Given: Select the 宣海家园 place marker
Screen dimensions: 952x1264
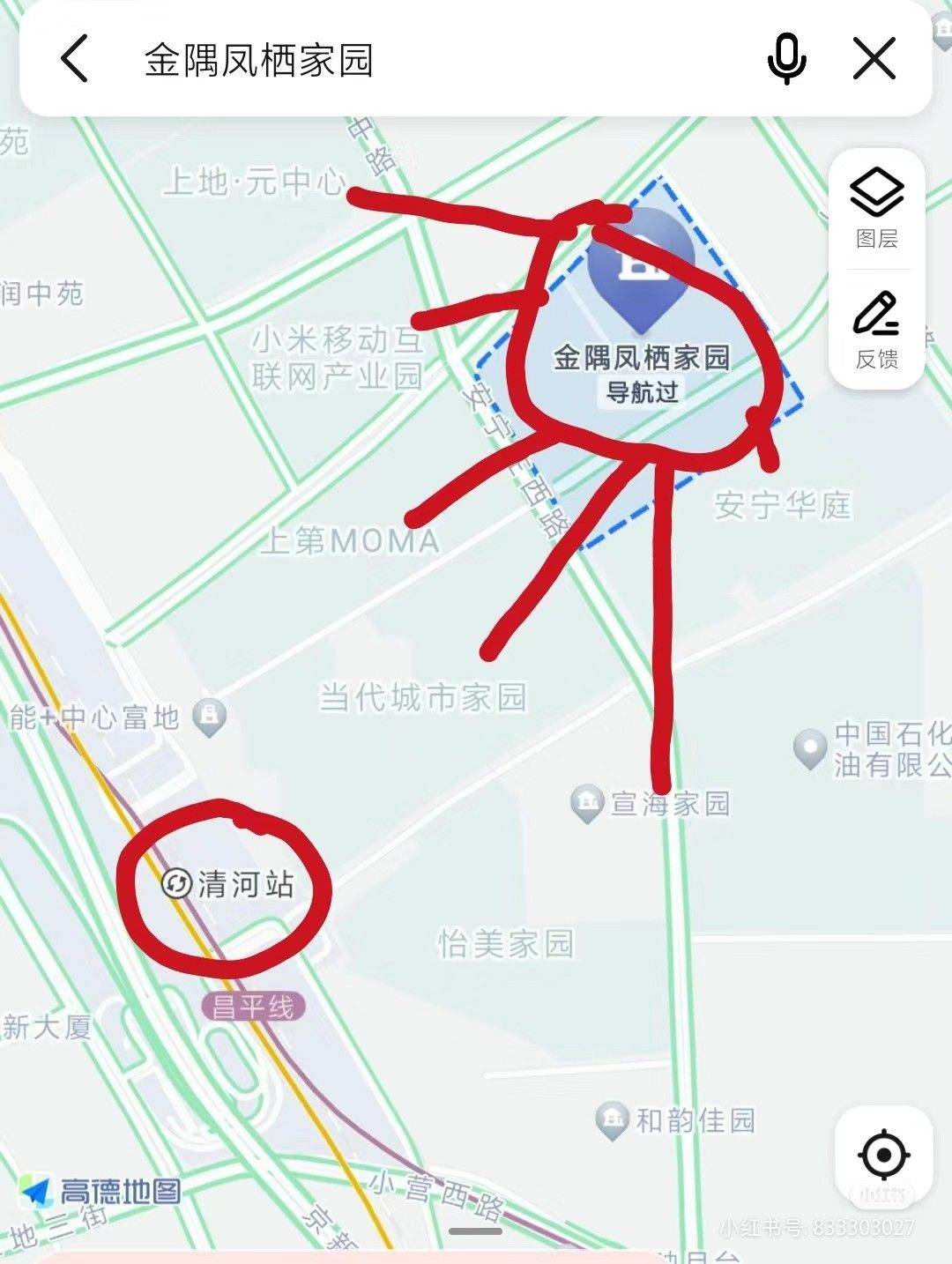Looking at the screenshot, I should [586, 803].
